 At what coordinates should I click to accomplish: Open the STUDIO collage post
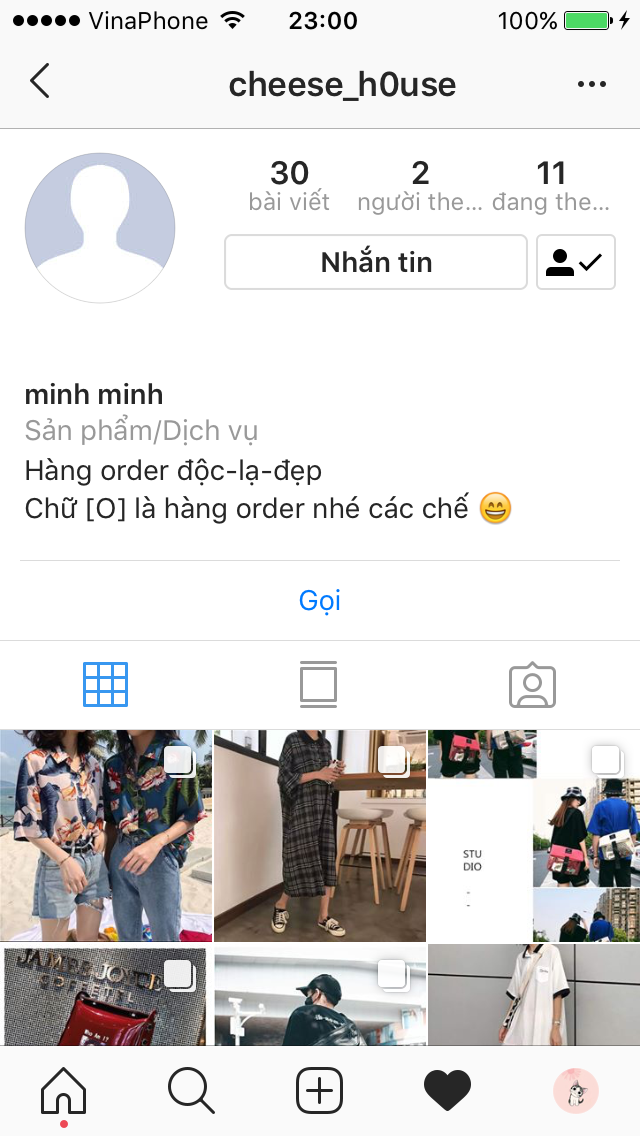[533, 835]
